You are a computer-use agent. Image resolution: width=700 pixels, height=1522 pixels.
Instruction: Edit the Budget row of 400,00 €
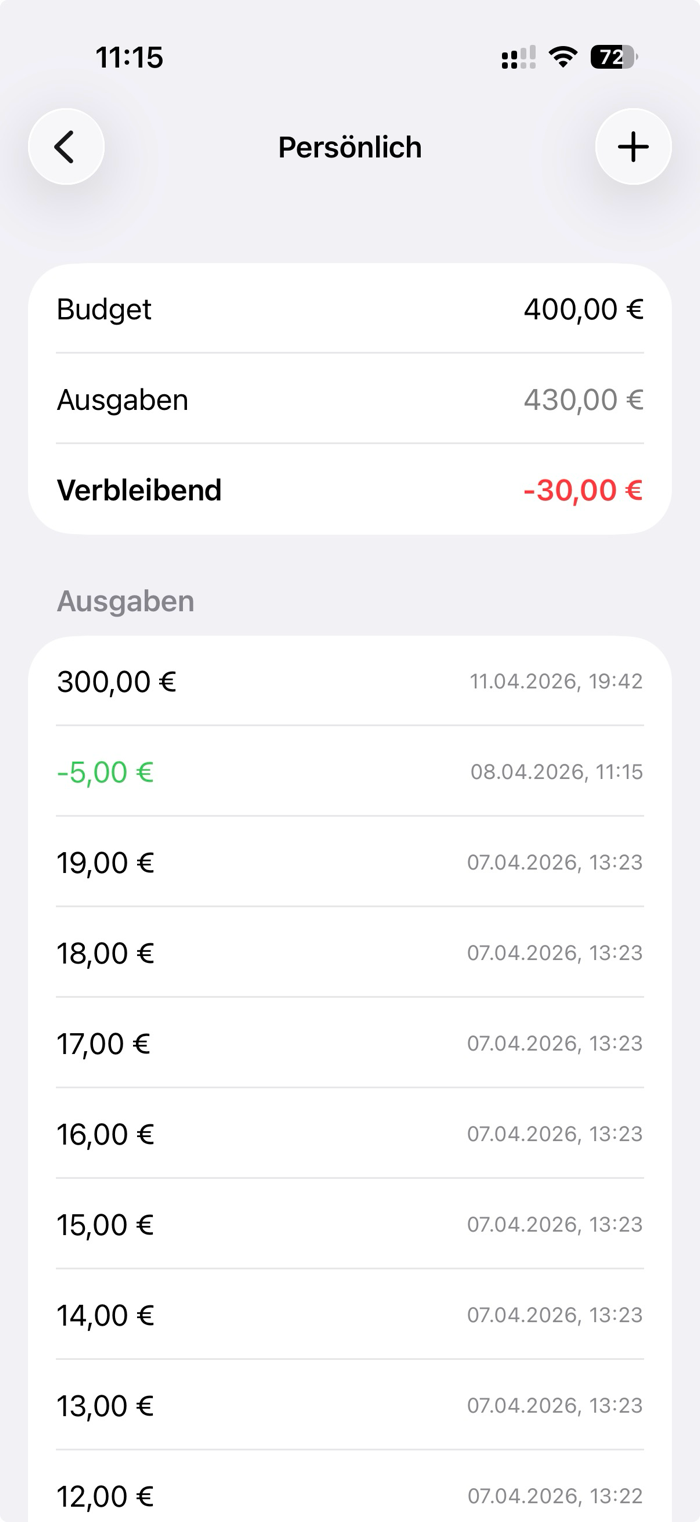click(x=350, y=308)
